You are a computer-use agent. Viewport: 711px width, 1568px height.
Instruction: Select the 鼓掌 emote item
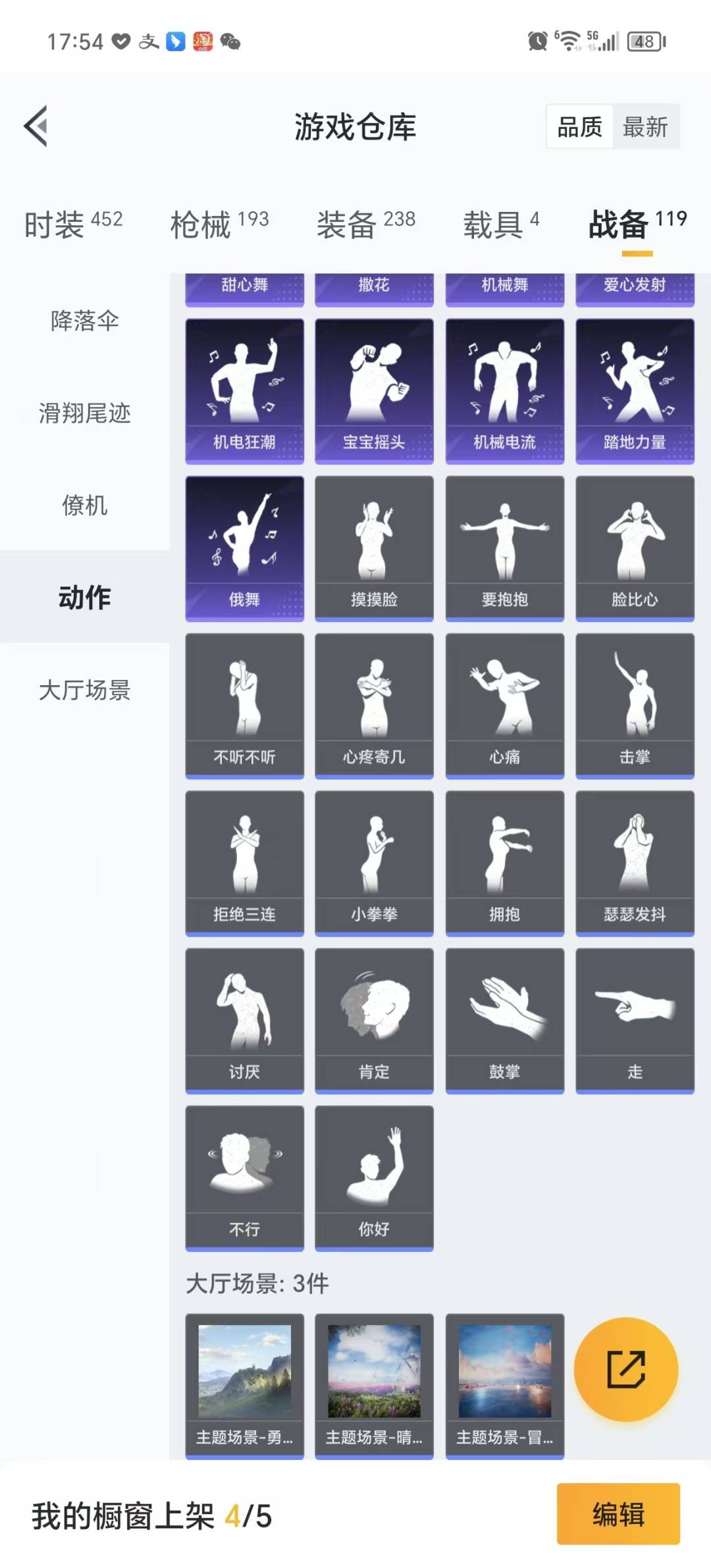[x=504, y=1020]
